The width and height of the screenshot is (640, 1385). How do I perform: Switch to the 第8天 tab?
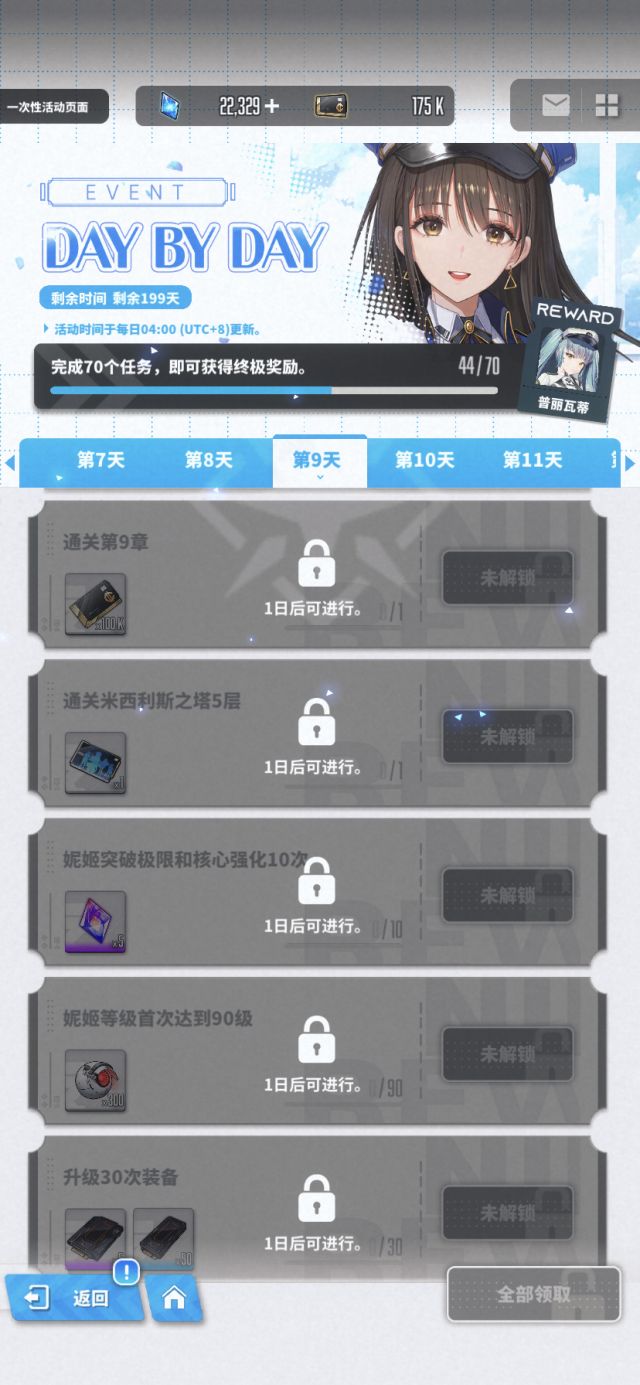[x=209, y=460]
